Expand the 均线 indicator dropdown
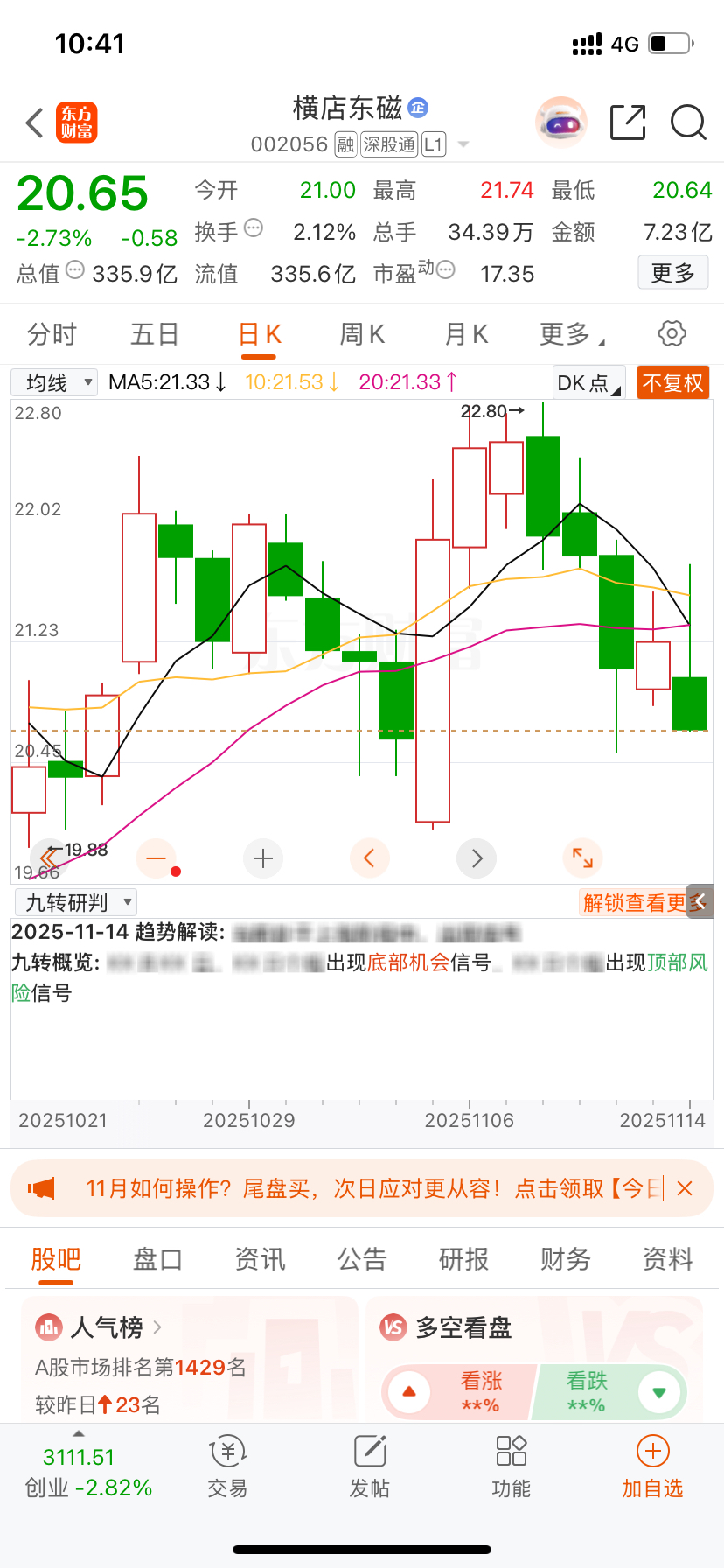Viewport: 724px width, 1568px height. [54, 382]
